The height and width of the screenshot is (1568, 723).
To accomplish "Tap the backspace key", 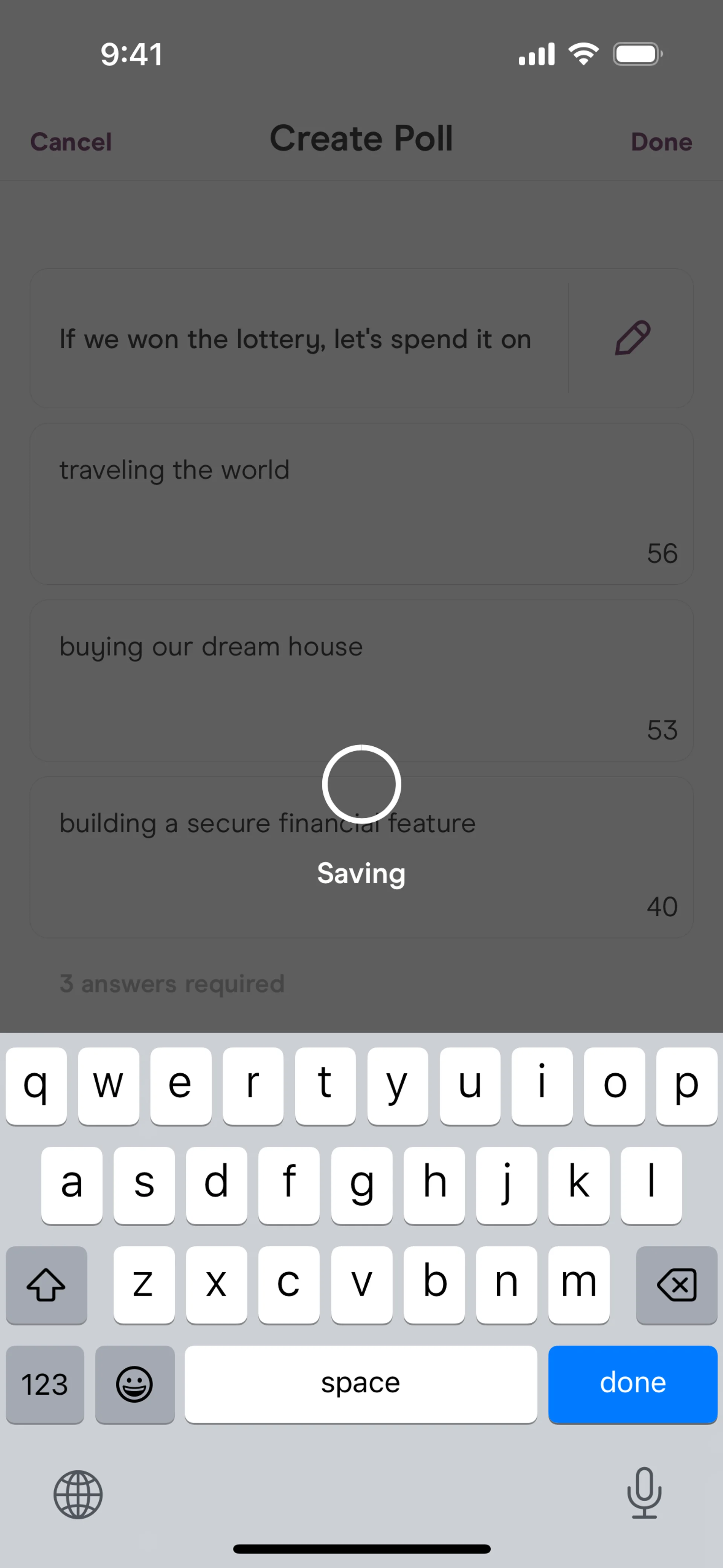I will point(676,1284).
